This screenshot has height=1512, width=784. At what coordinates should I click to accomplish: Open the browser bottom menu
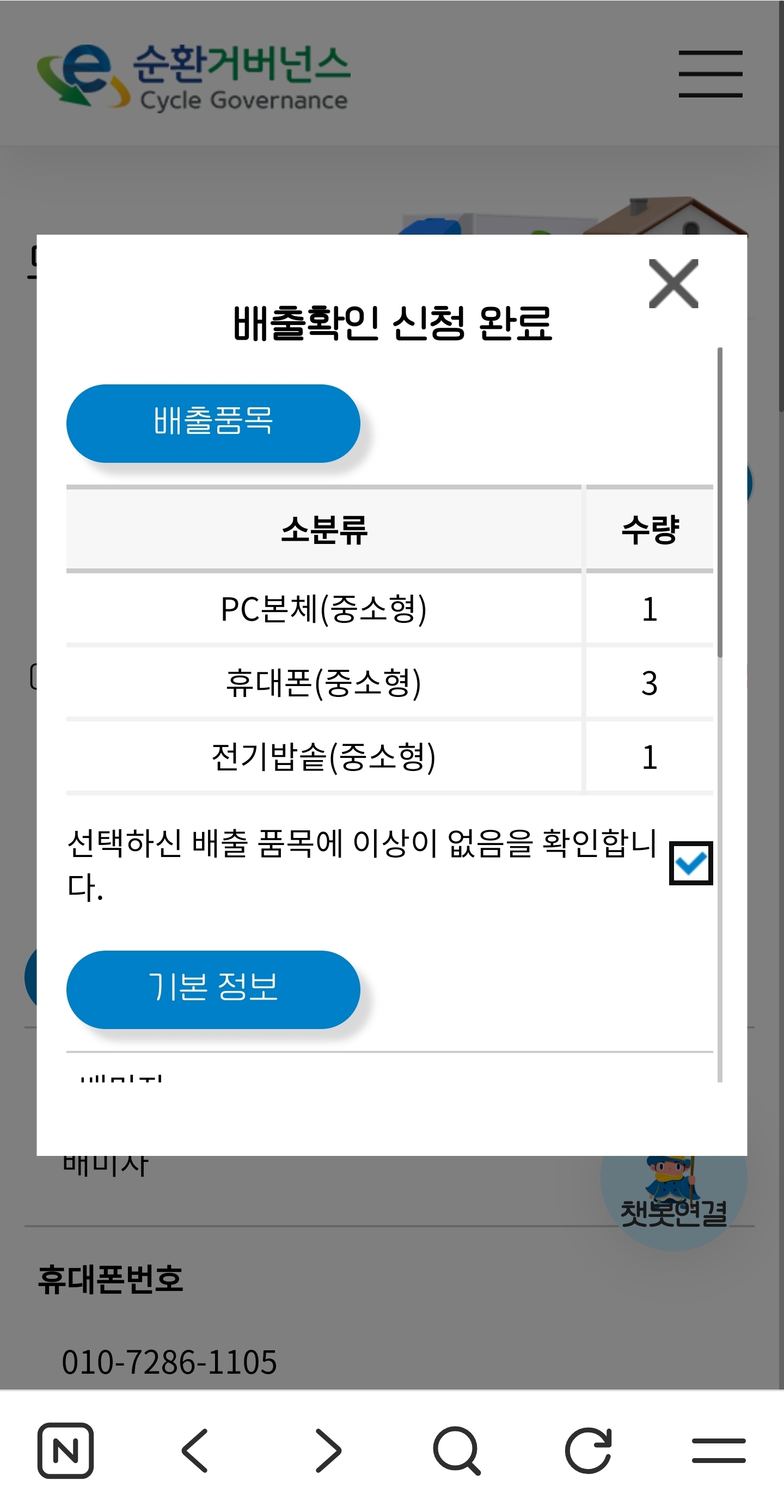[718, 1450]
